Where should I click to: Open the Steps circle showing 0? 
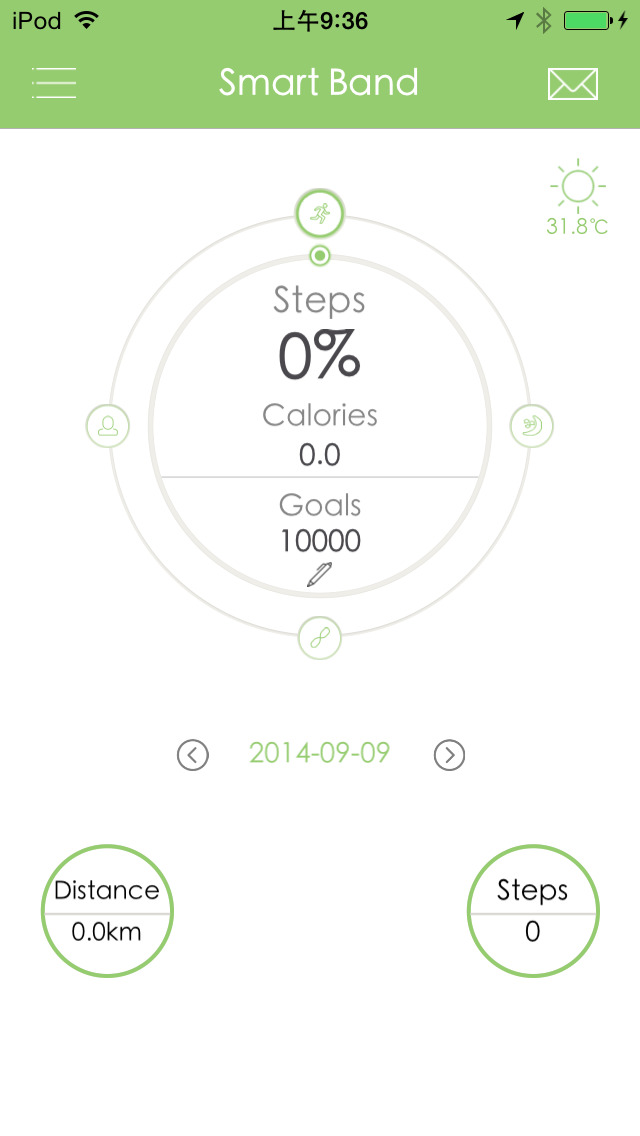533,911
